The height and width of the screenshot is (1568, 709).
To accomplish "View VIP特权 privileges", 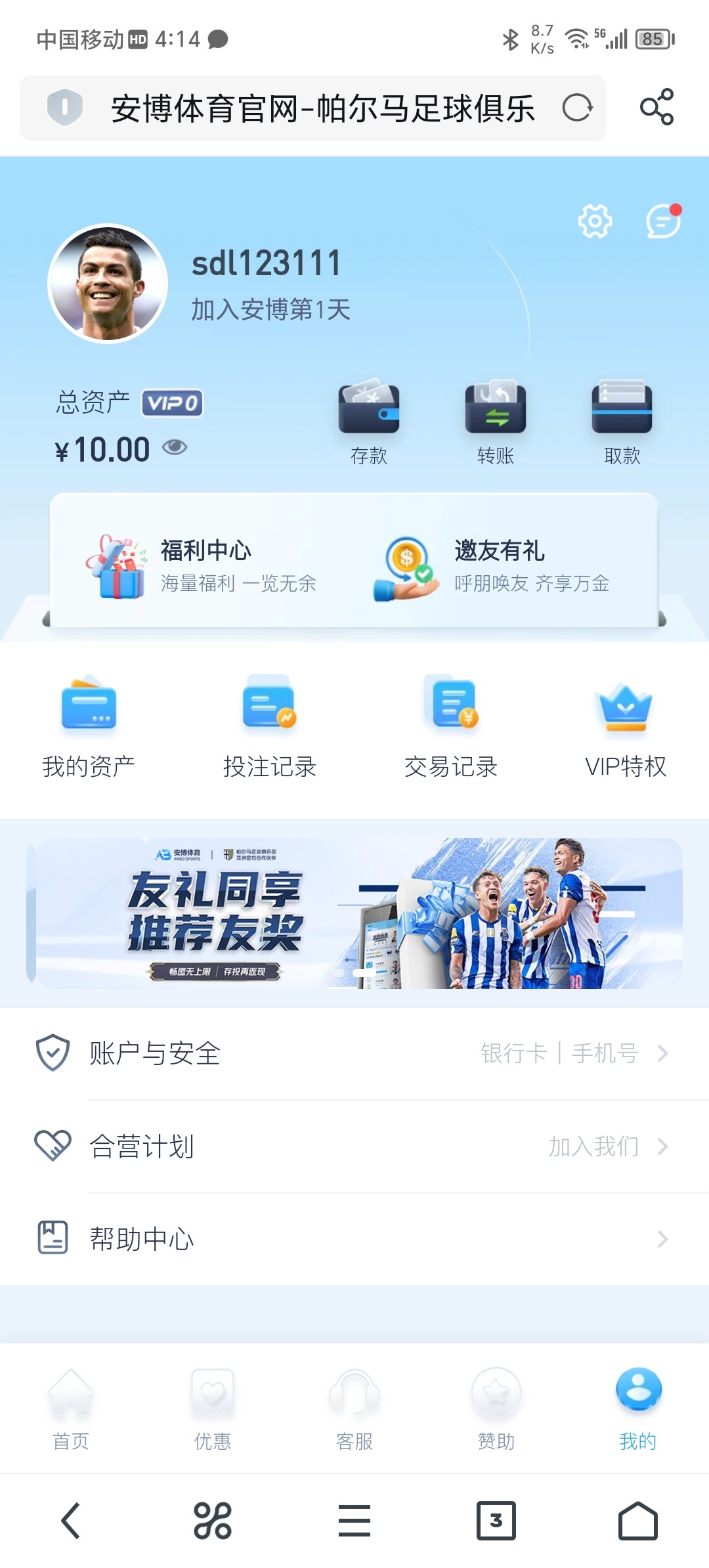I will click(625, 727).
